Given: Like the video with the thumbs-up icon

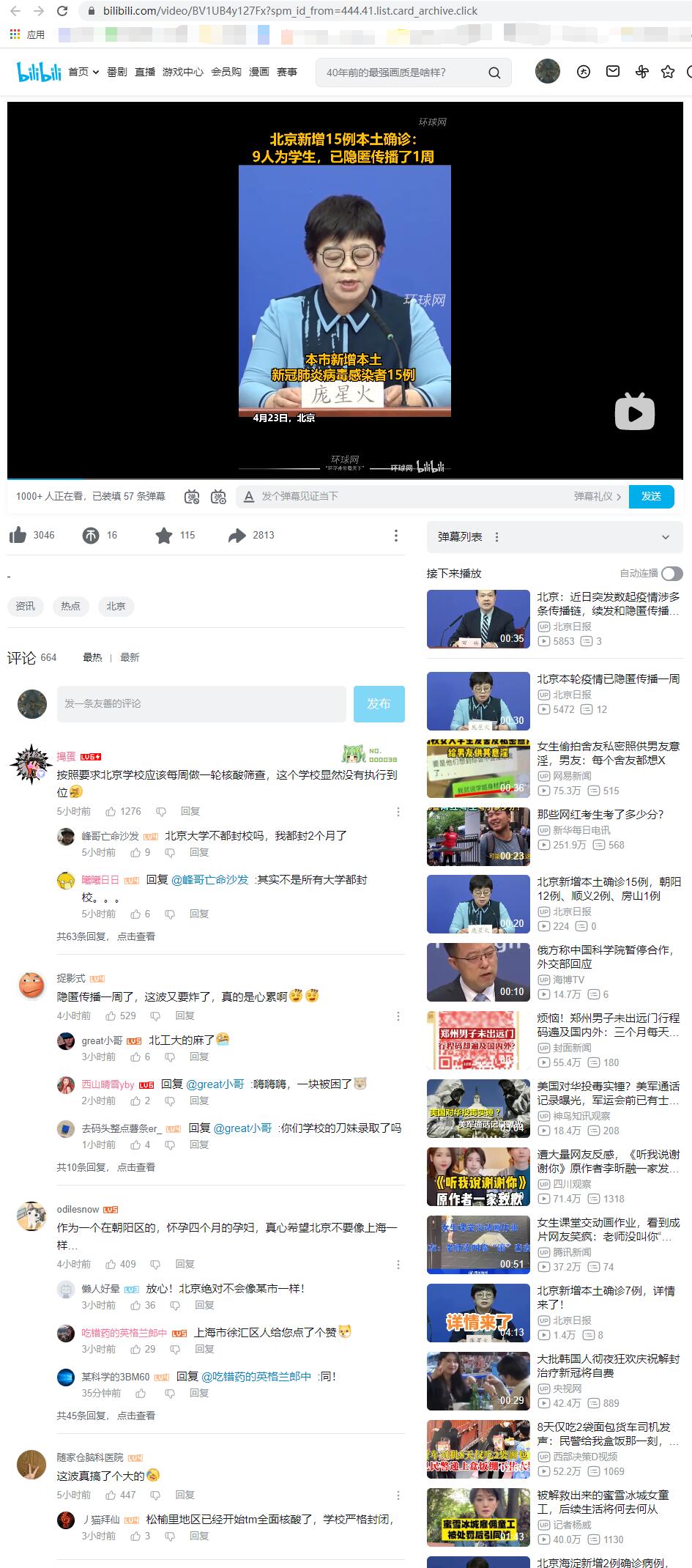Looking at the screenshot, I should point(18,536).
